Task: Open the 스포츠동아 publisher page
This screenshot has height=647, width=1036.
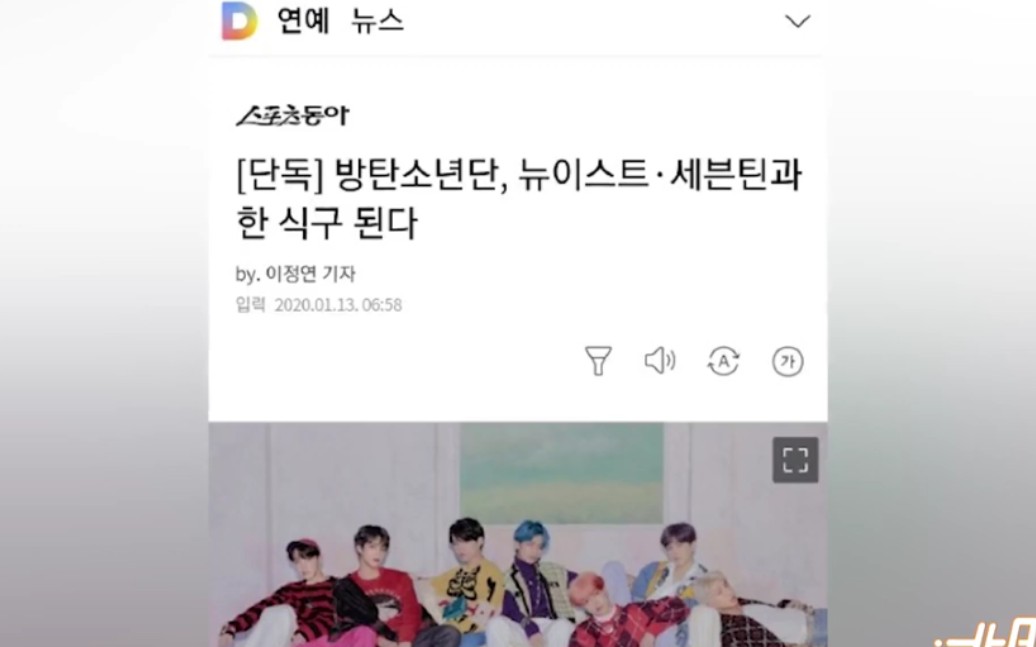Action: 292,116
